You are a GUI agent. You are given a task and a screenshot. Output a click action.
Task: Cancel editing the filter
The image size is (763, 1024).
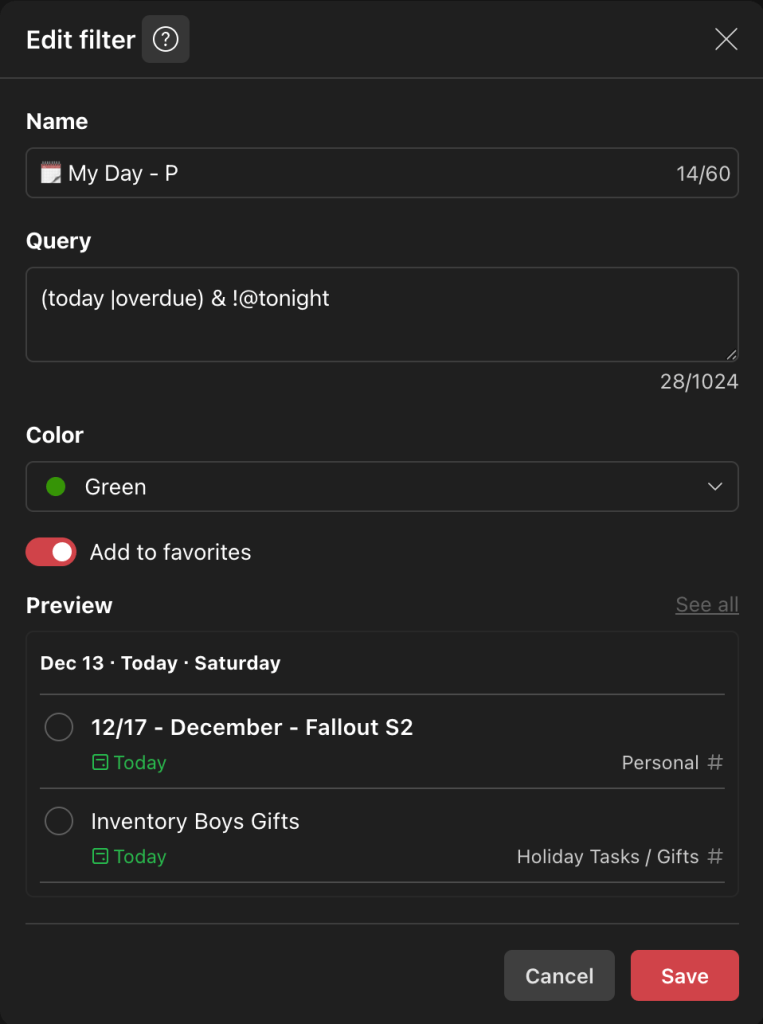559,976
